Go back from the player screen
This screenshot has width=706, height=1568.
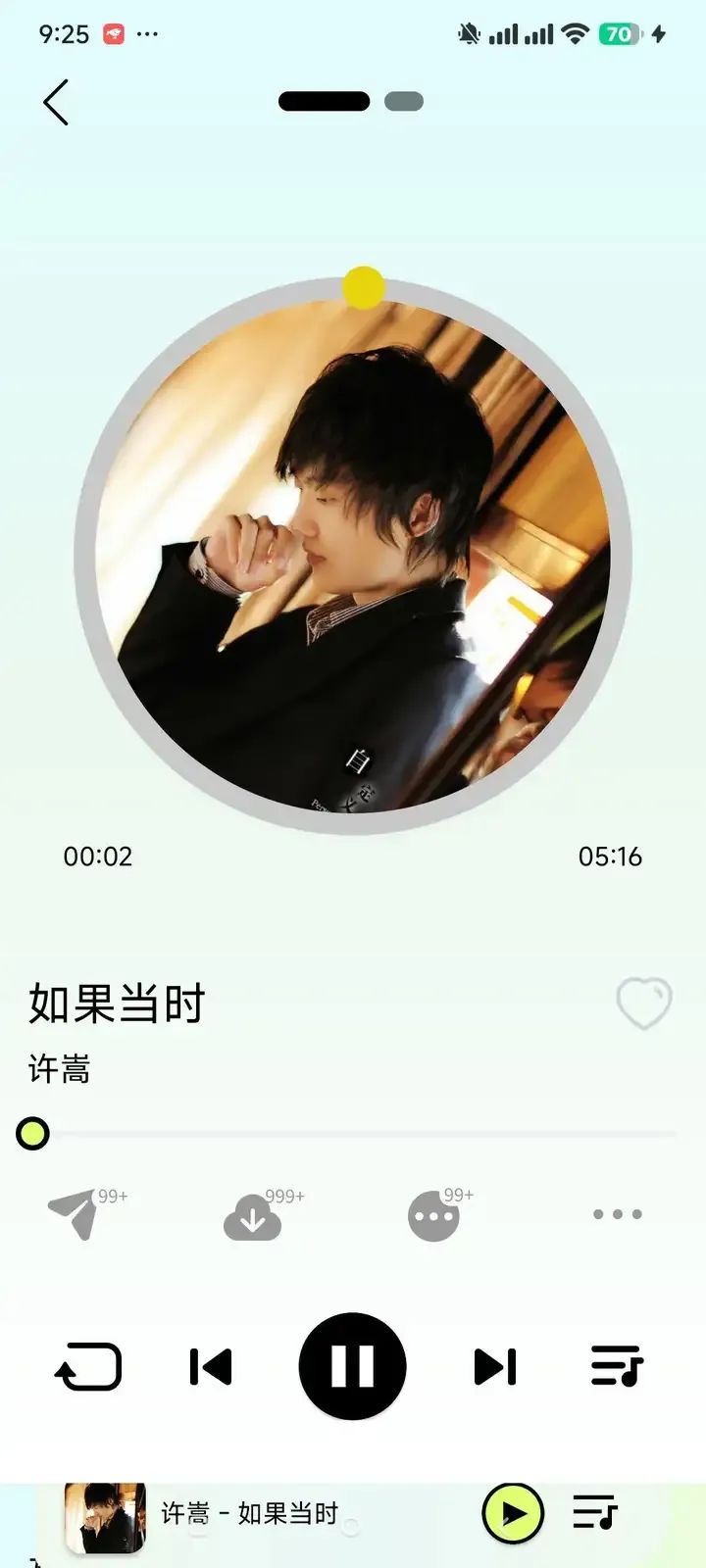click(56, 102)
